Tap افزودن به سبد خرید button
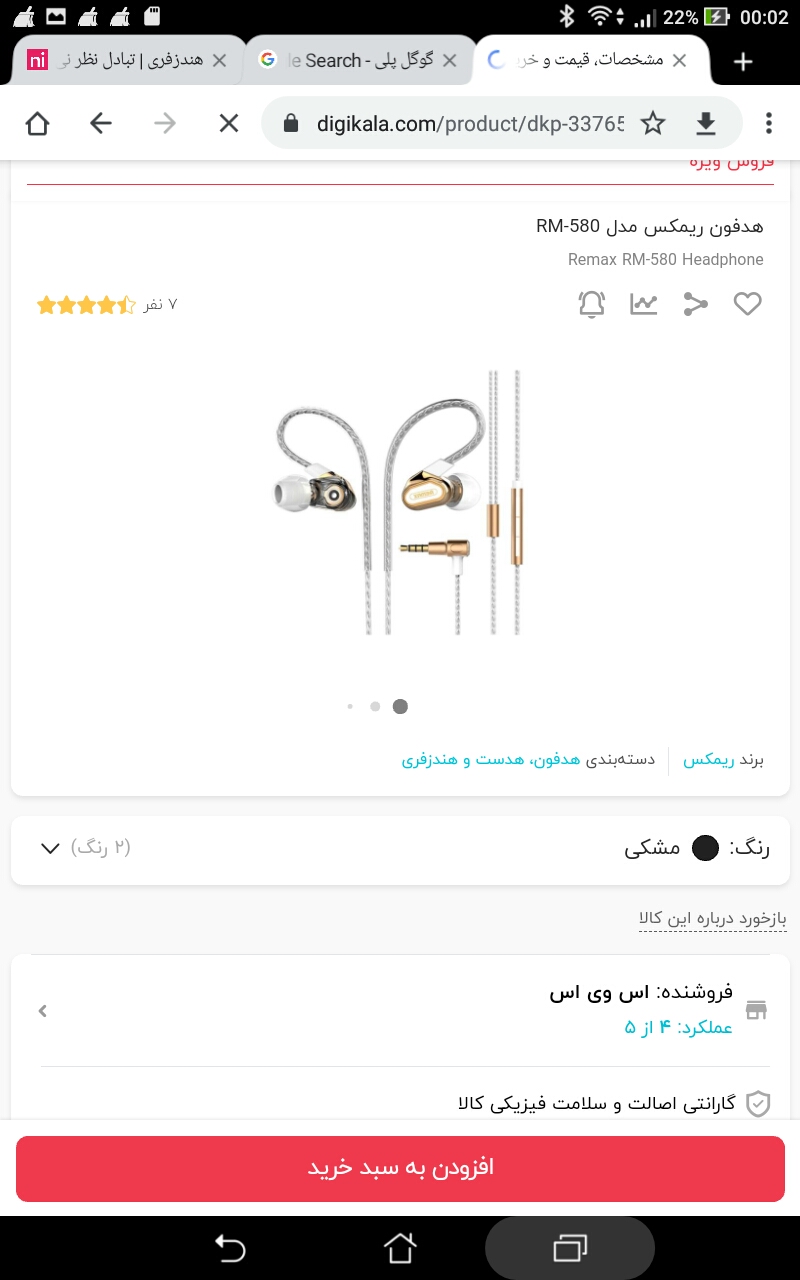The image size is (800, 1280). click(x=400, y=1168)
